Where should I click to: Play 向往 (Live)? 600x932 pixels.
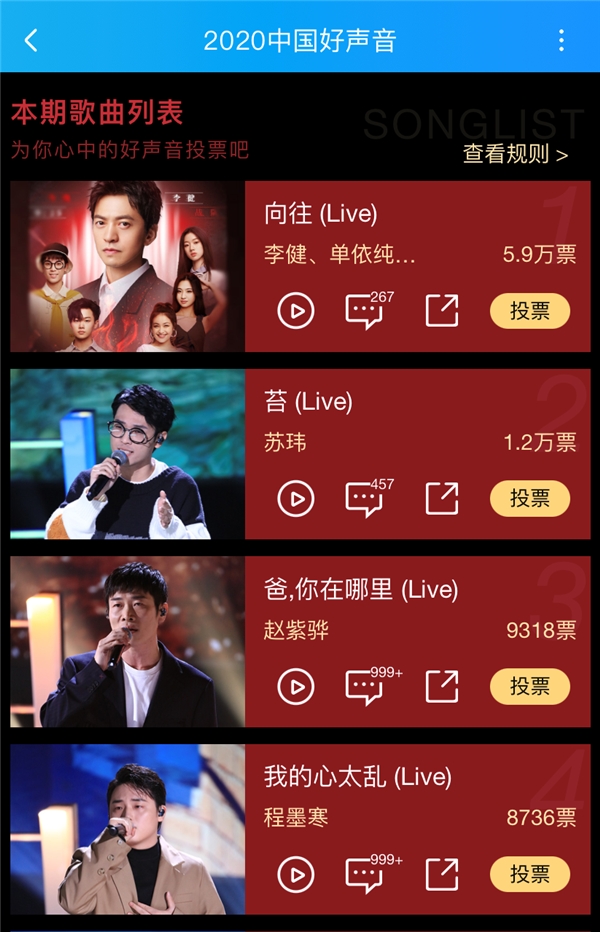click(x=296, y=311)
